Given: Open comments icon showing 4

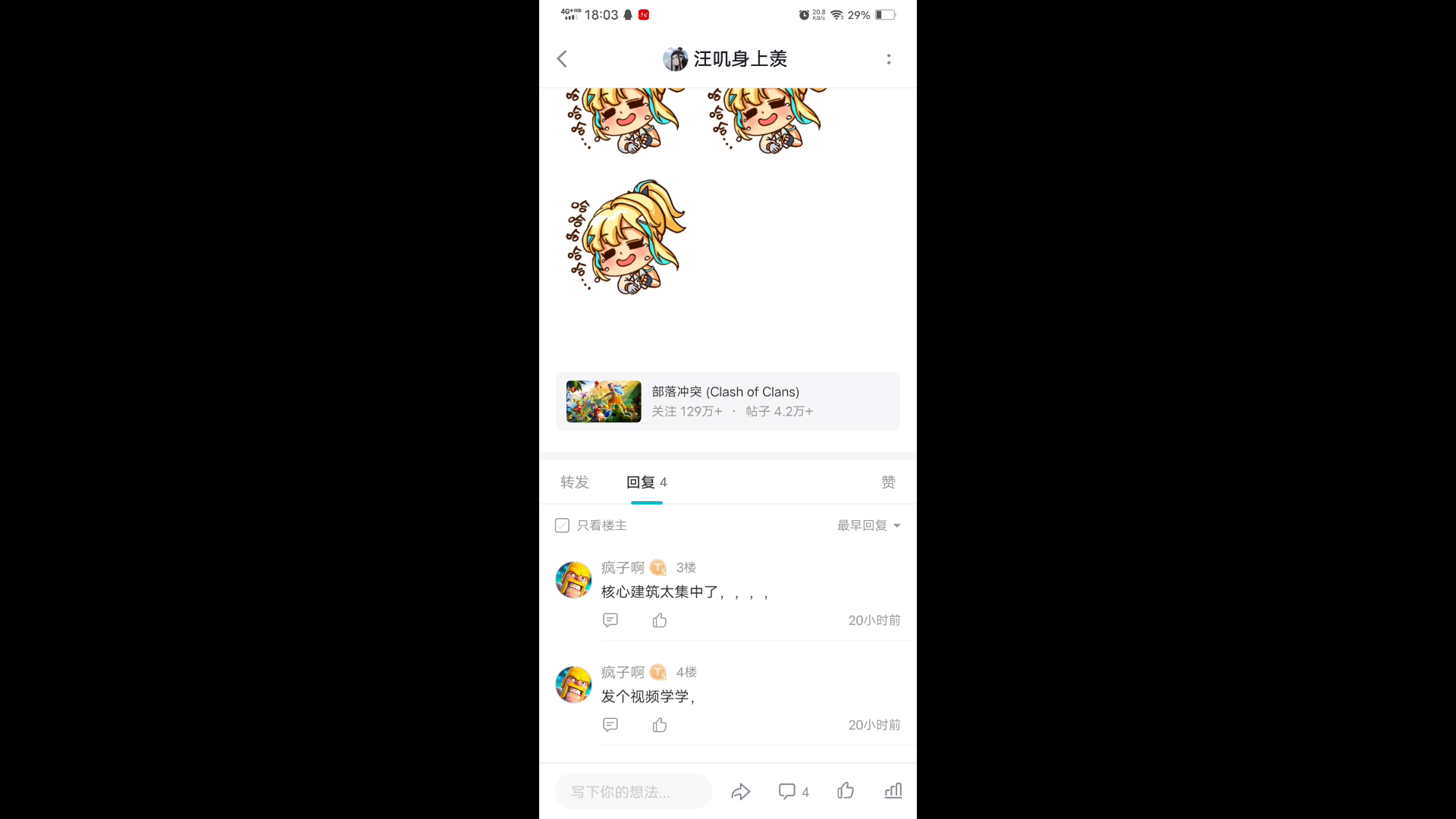Looking at the screenshot, I should click(793, 792).
